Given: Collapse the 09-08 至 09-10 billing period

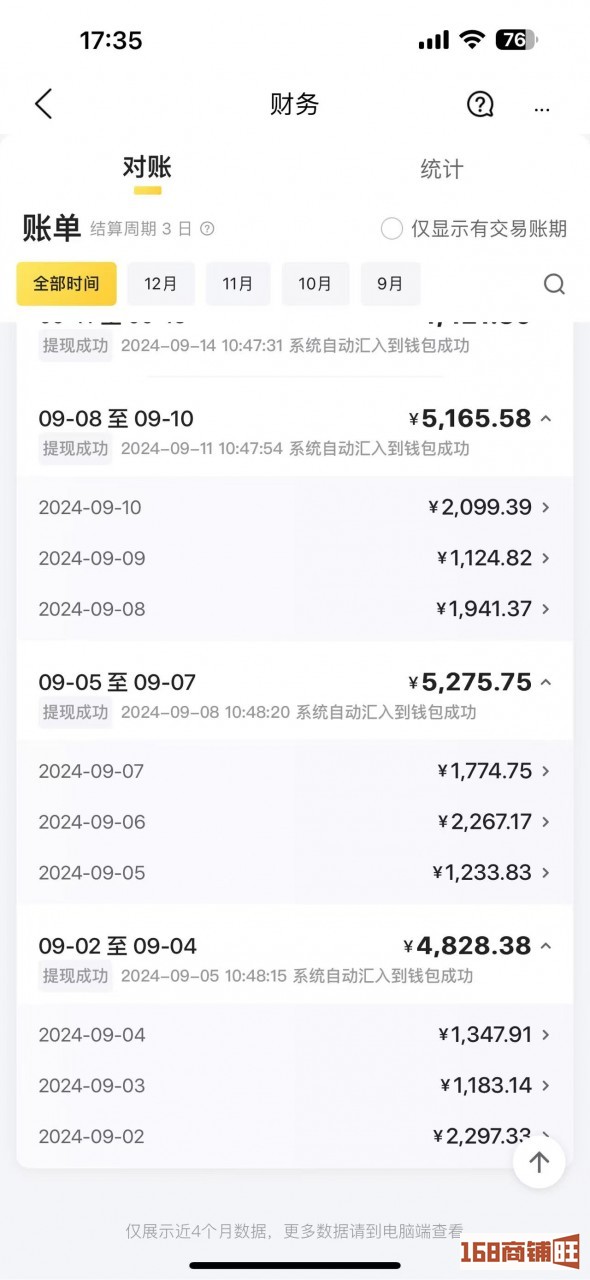Looking at the screenshot, I should 546,419.
